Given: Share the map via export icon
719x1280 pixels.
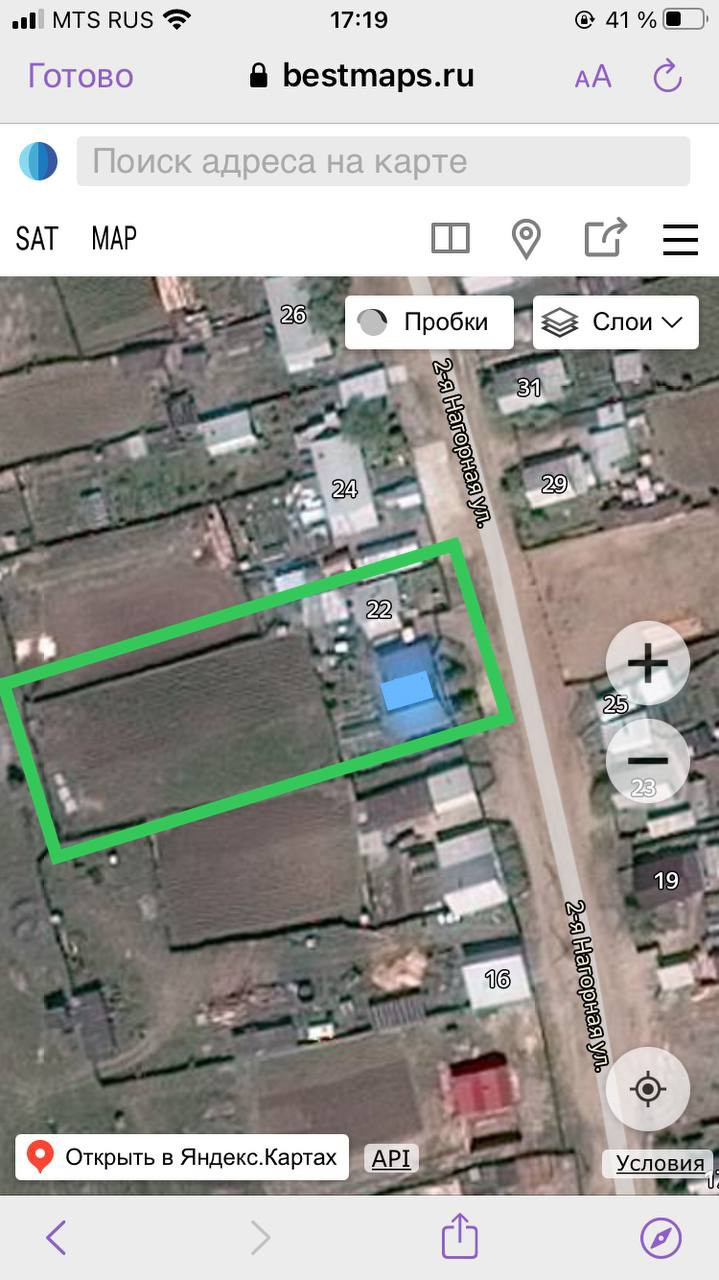Looking at the screenshot, I should pyautogui.click(x=605, y=238).
